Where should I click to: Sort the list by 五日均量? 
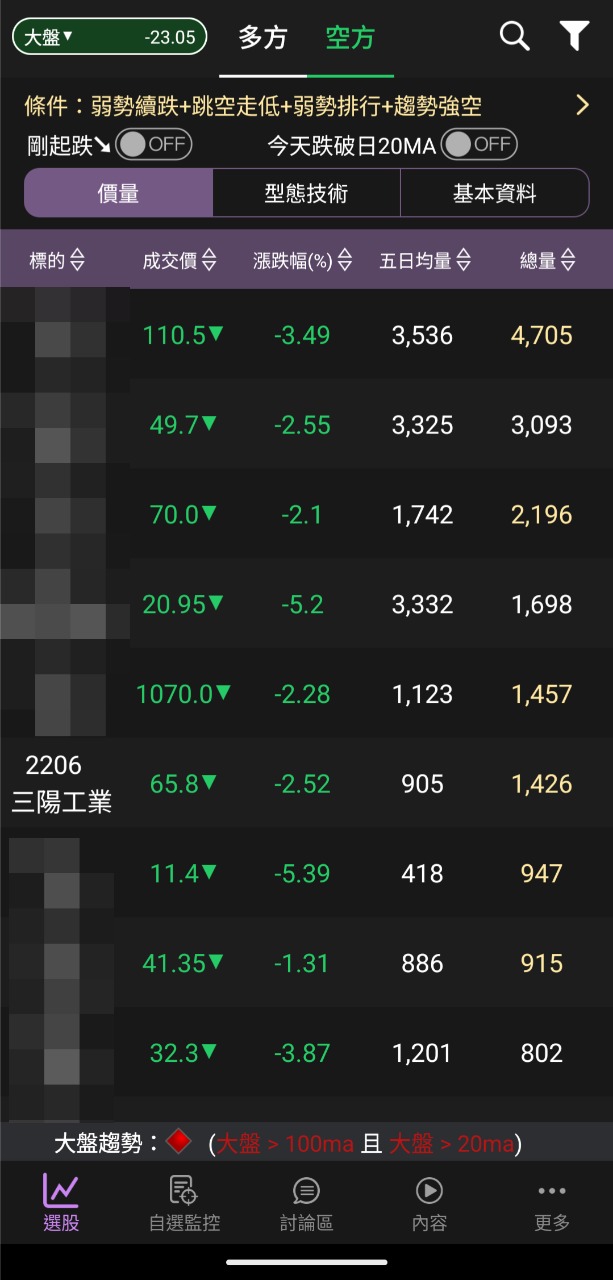tap(426, 261)
